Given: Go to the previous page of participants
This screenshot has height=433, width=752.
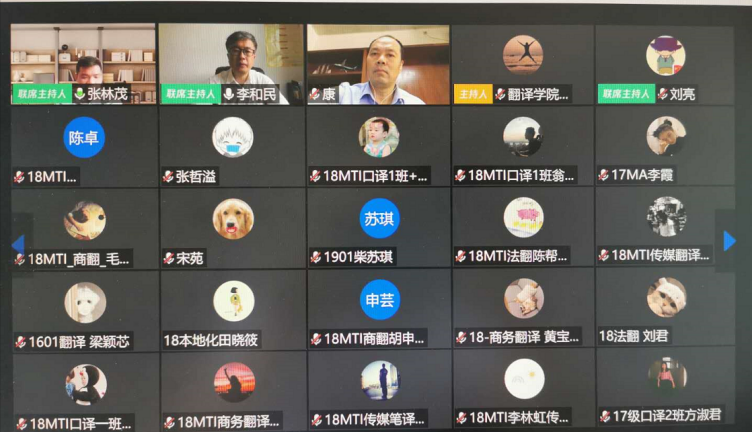Looking at the screenshot, I should click(17, 244).
